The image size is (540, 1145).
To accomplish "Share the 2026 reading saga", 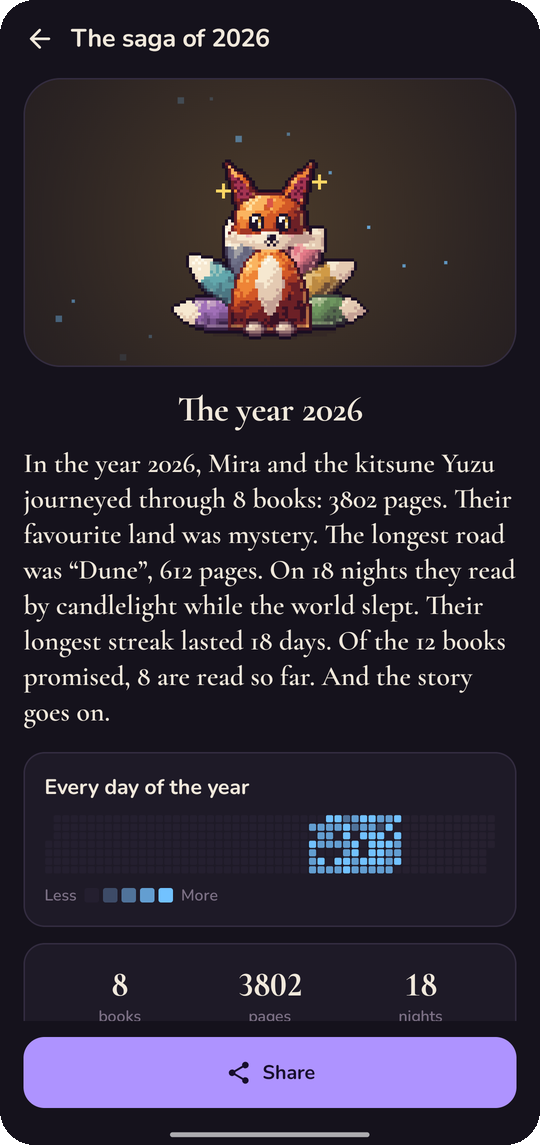I will [x=270, y=1072].
